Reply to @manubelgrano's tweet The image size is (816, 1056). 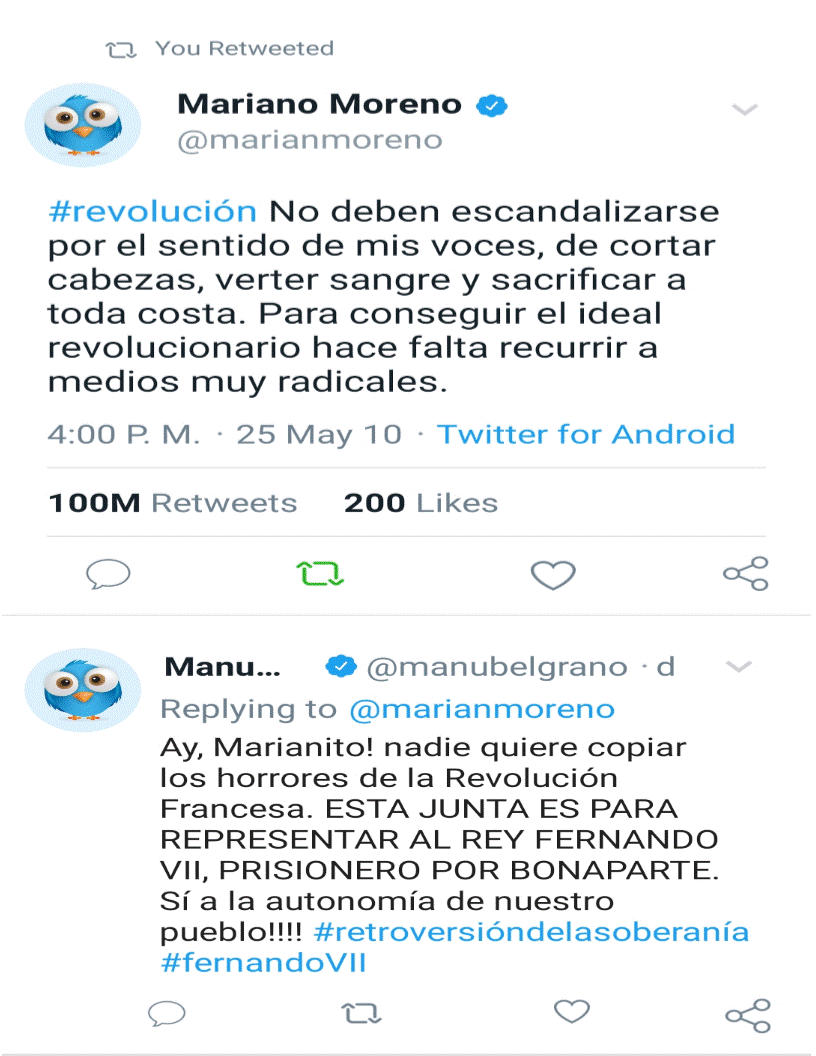(x=167, y=1014)
